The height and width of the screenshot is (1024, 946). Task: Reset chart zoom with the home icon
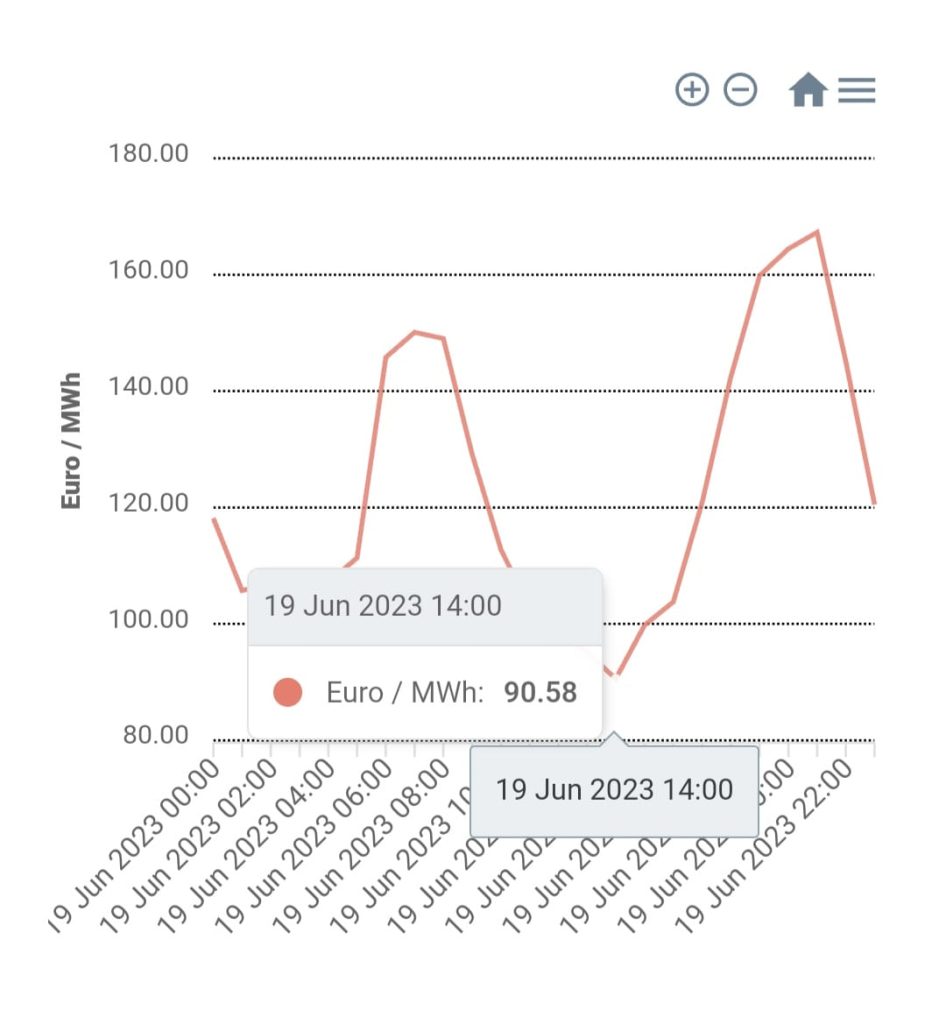(807, 91)
